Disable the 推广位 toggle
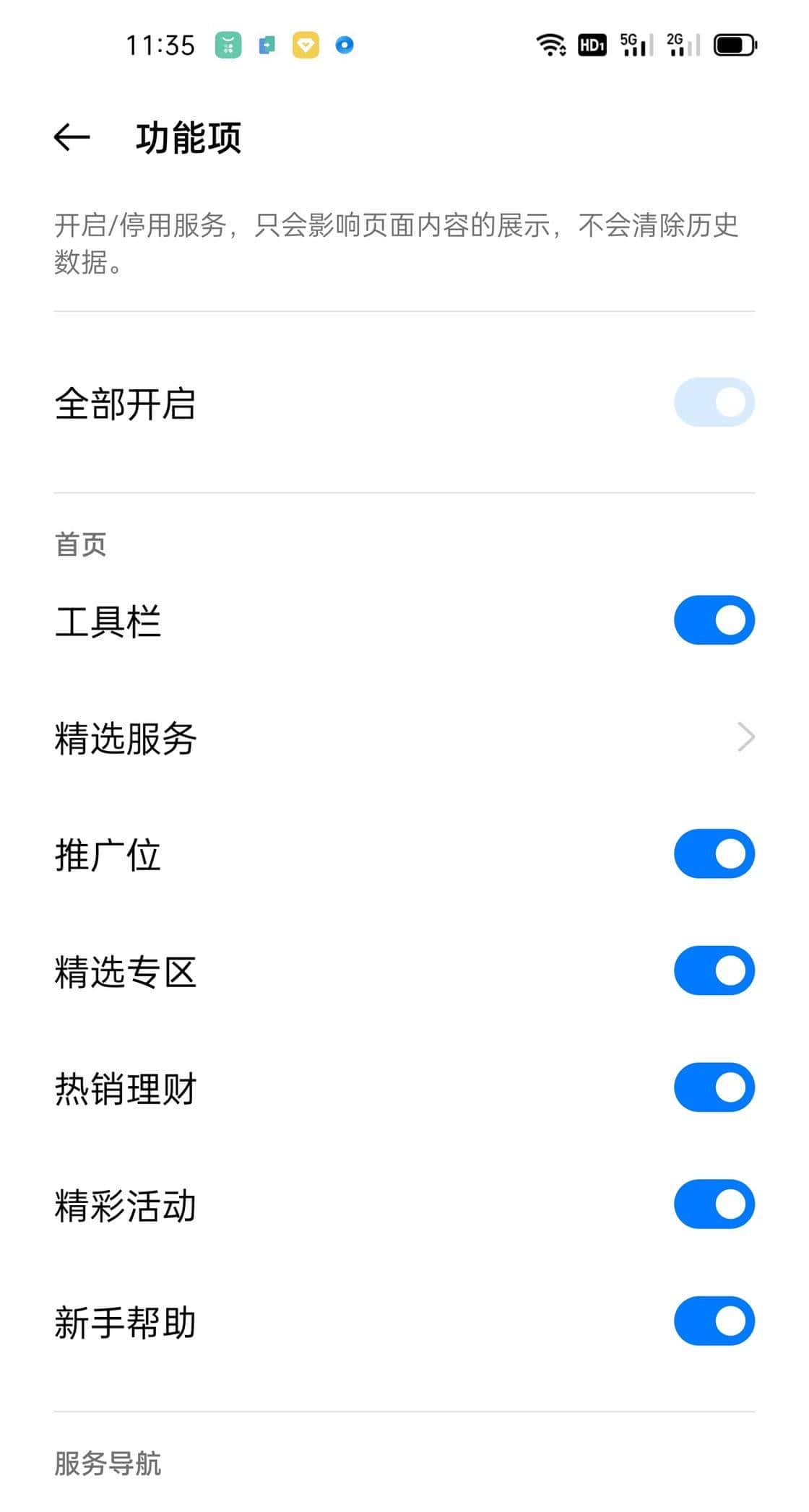The image size is (809, 1512). 714,853
